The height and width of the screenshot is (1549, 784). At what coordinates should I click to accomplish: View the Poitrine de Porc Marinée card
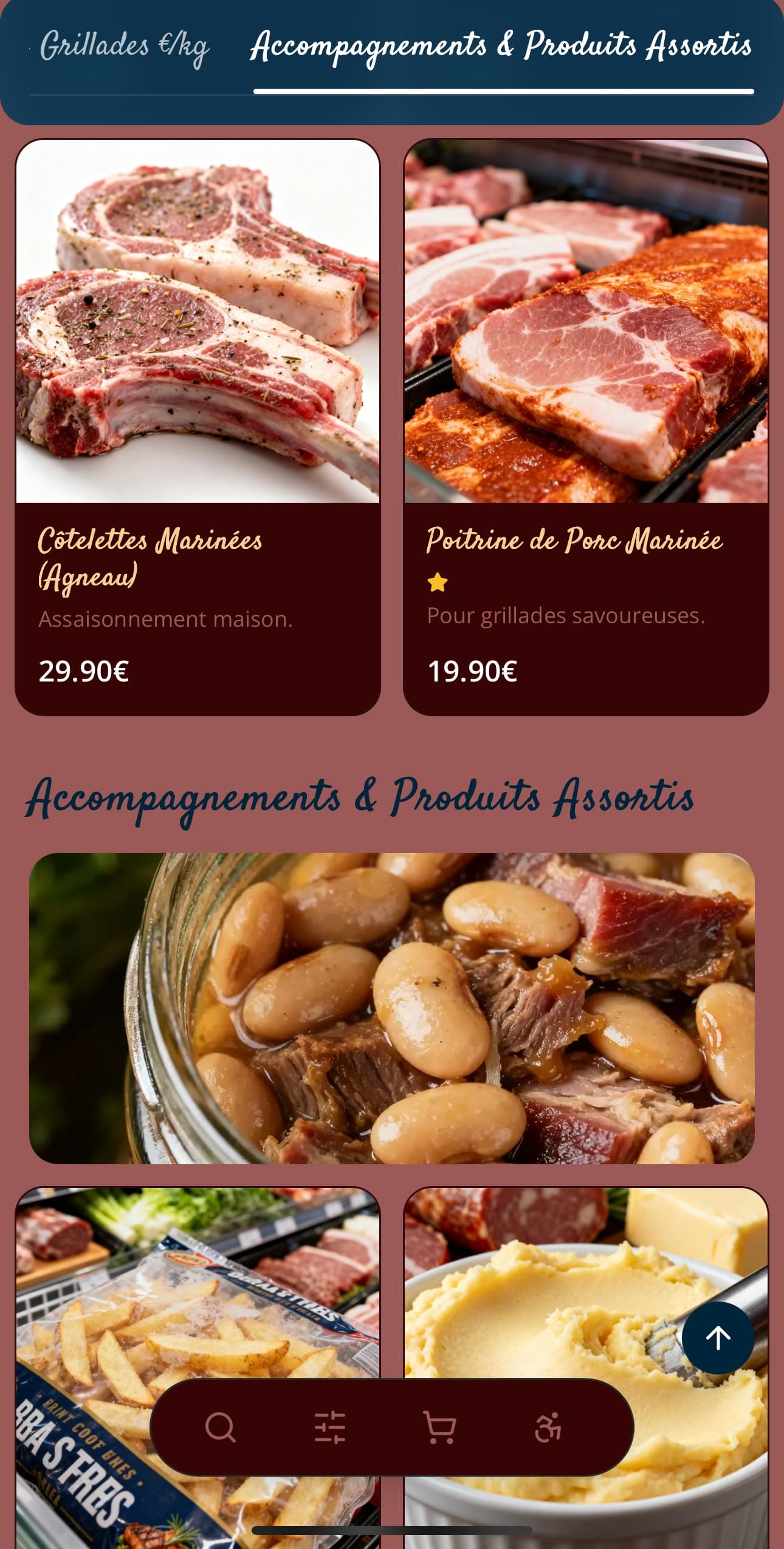[x=586, y=427]
